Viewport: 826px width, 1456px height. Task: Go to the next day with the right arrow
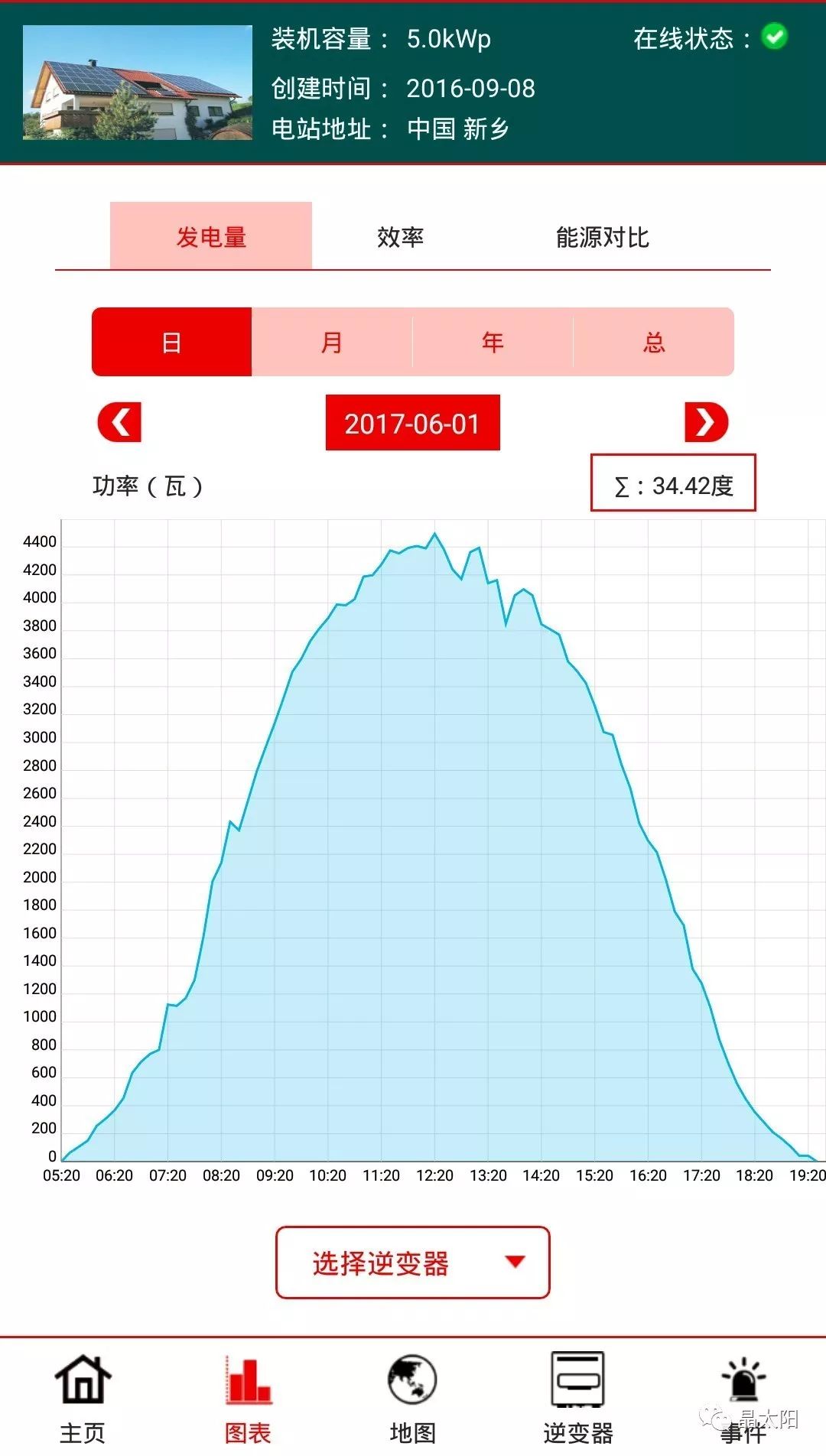tap(706, 422)
